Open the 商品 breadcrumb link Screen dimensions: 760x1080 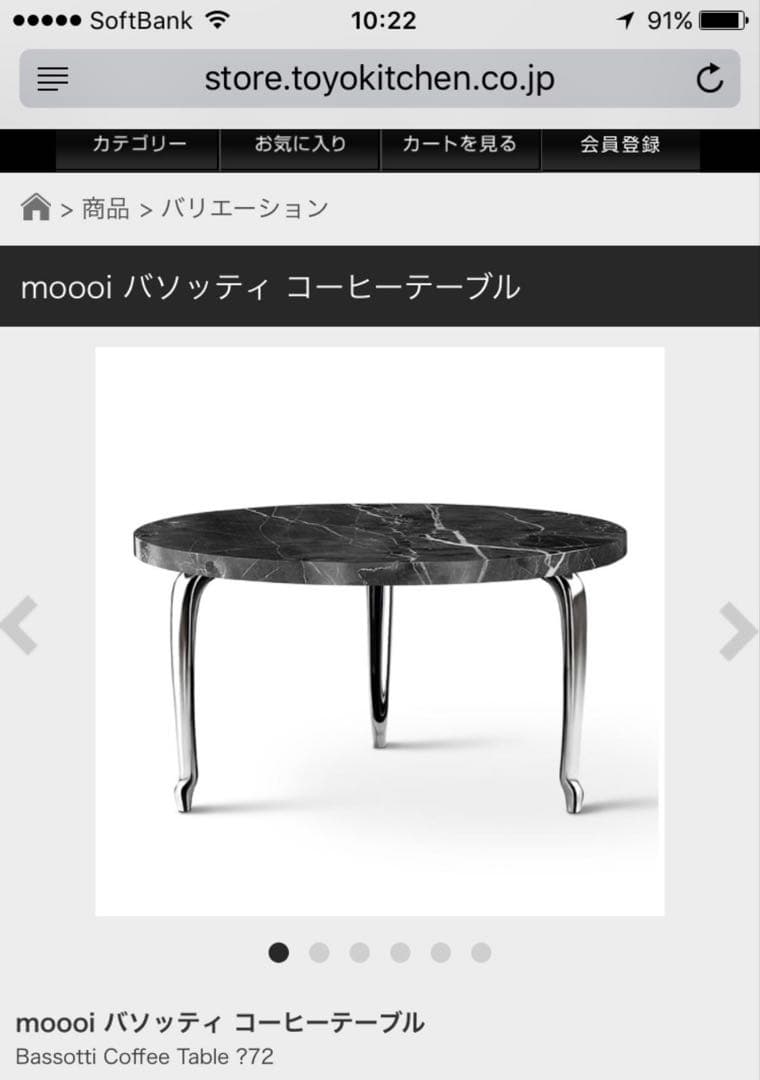point(106,208)
